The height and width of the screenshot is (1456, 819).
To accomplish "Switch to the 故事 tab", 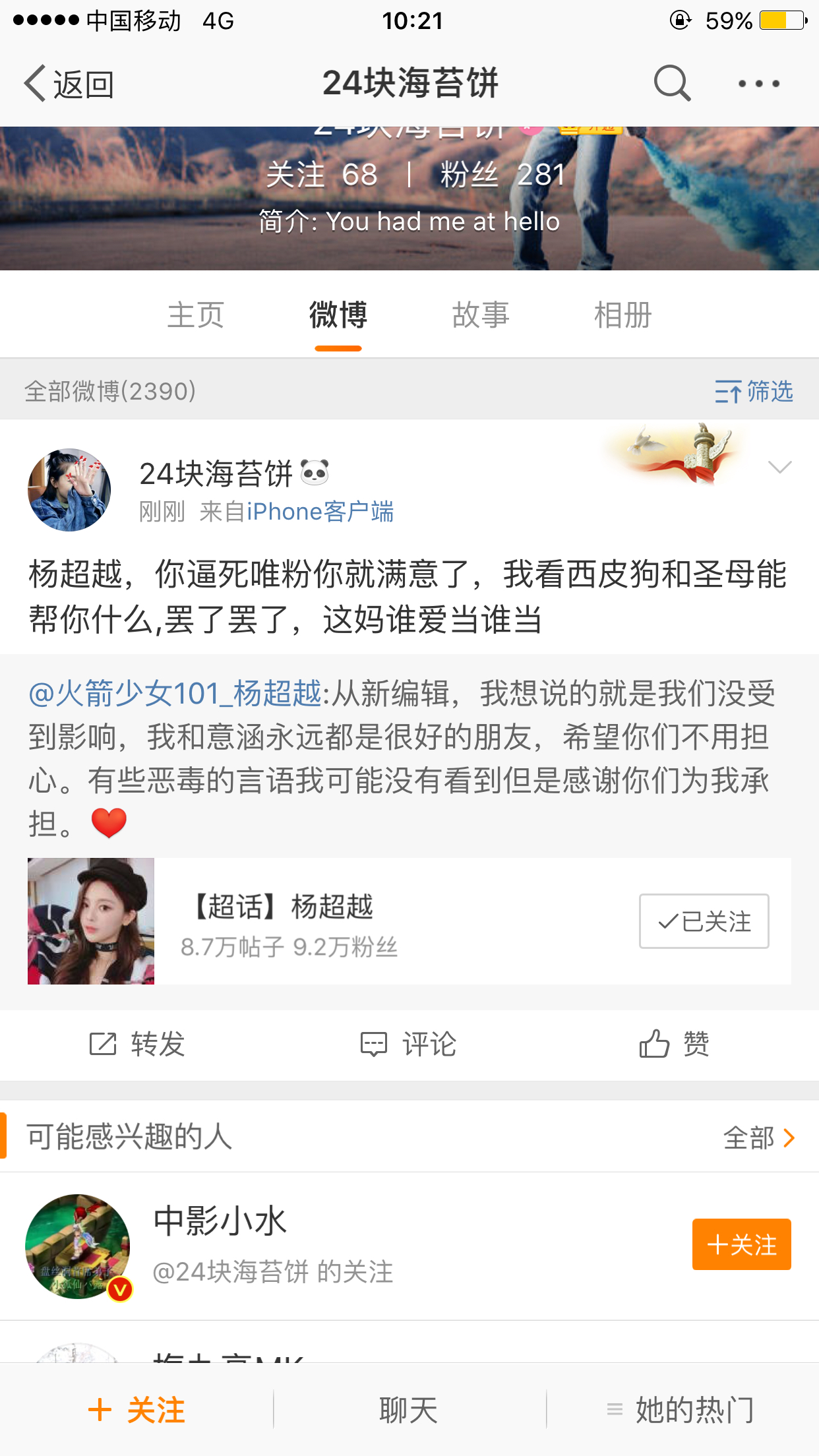I will coord(481,315).
